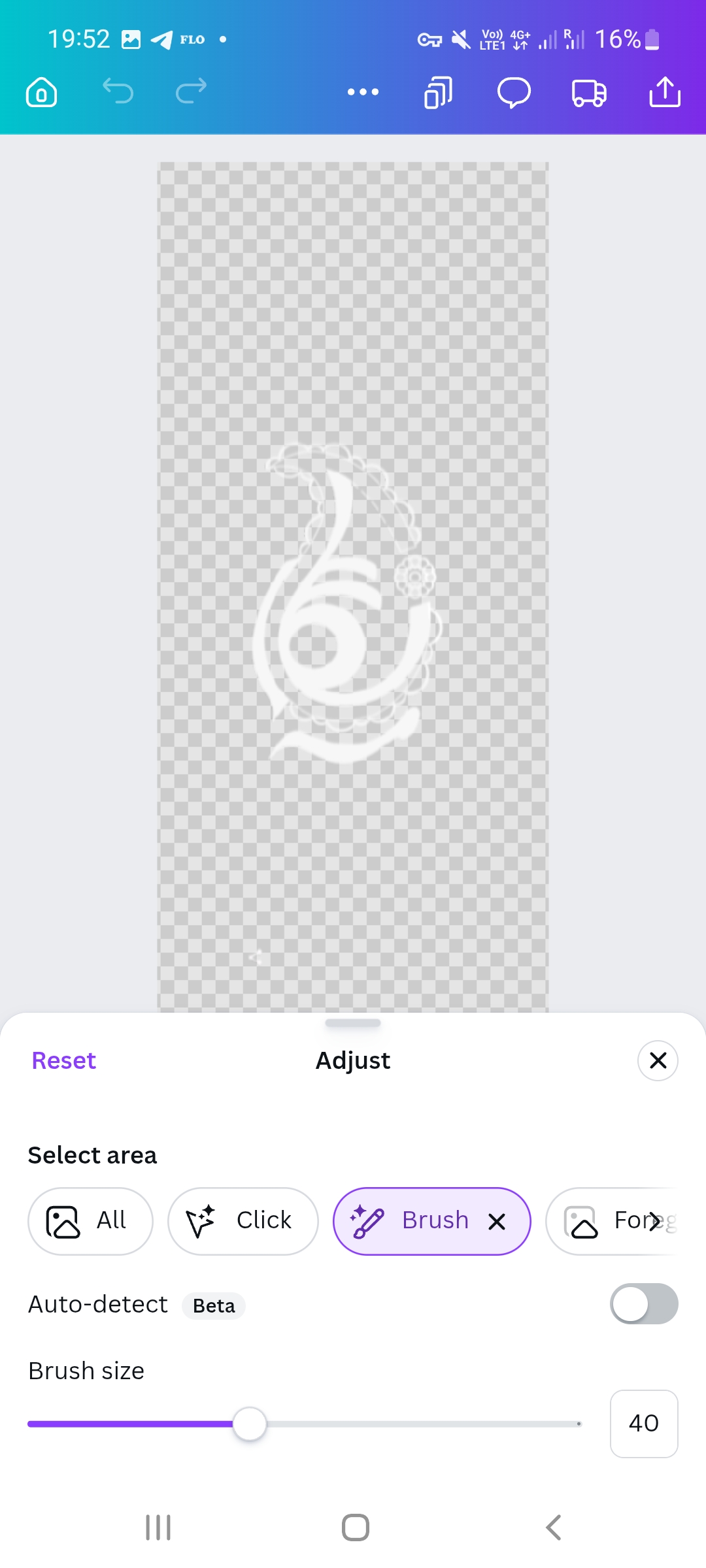Deselect the Brush selection chip
706x1568 pixels.
[x=497, y=1221]
